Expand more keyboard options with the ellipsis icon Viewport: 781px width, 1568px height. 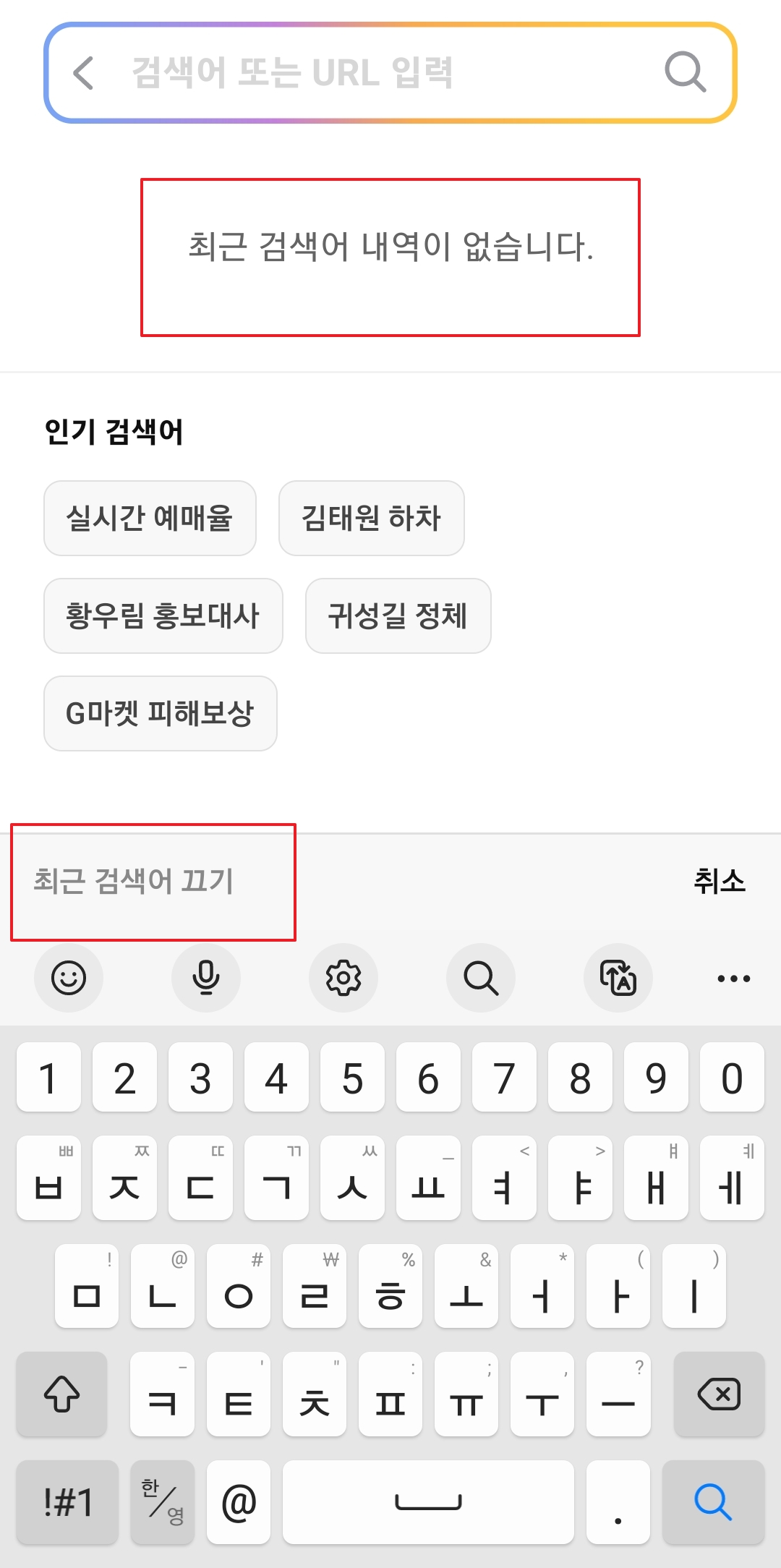[x=733, y=978]
